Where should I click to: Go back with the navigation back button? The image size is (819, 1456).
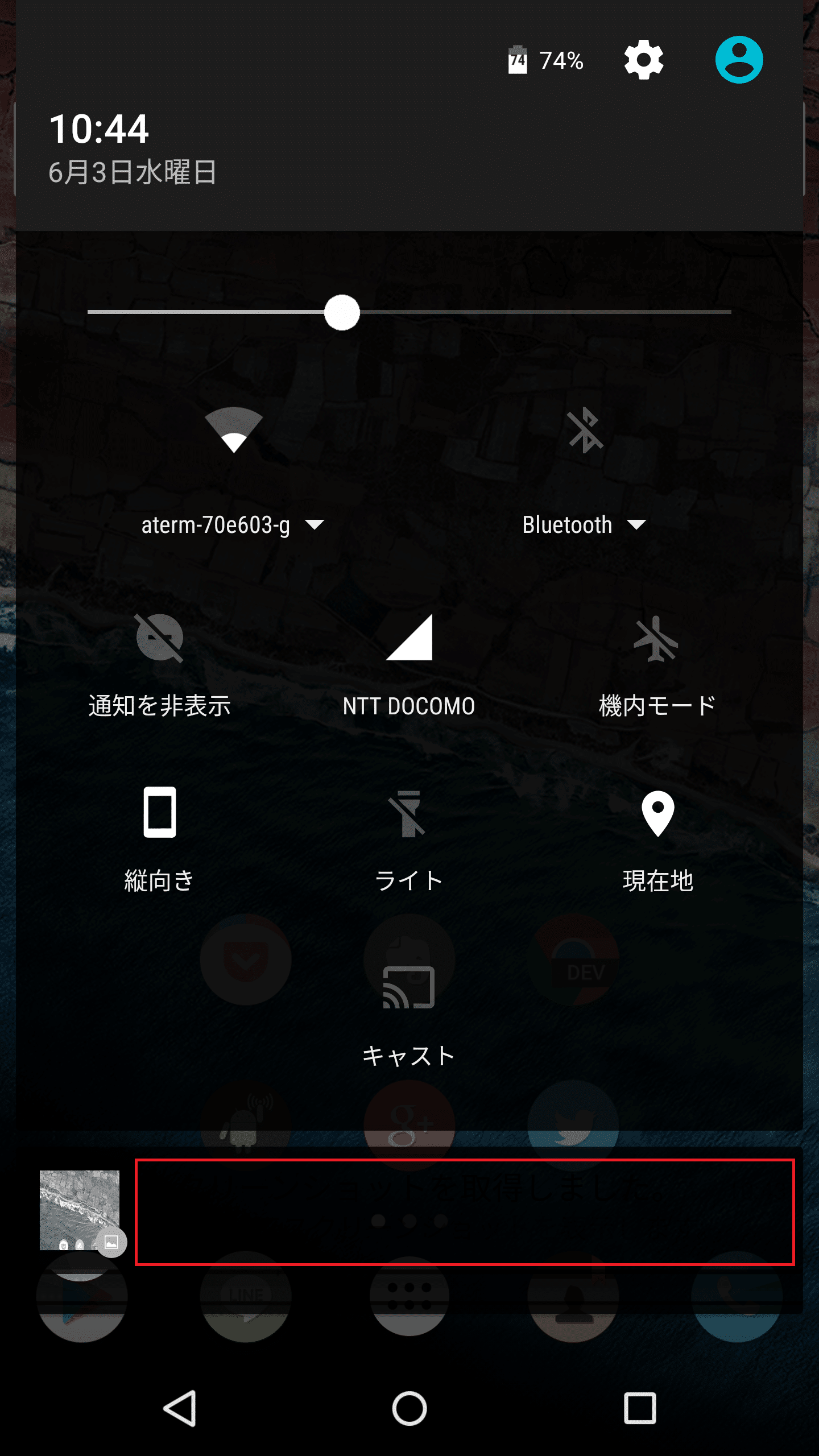tap(180, 1408)
